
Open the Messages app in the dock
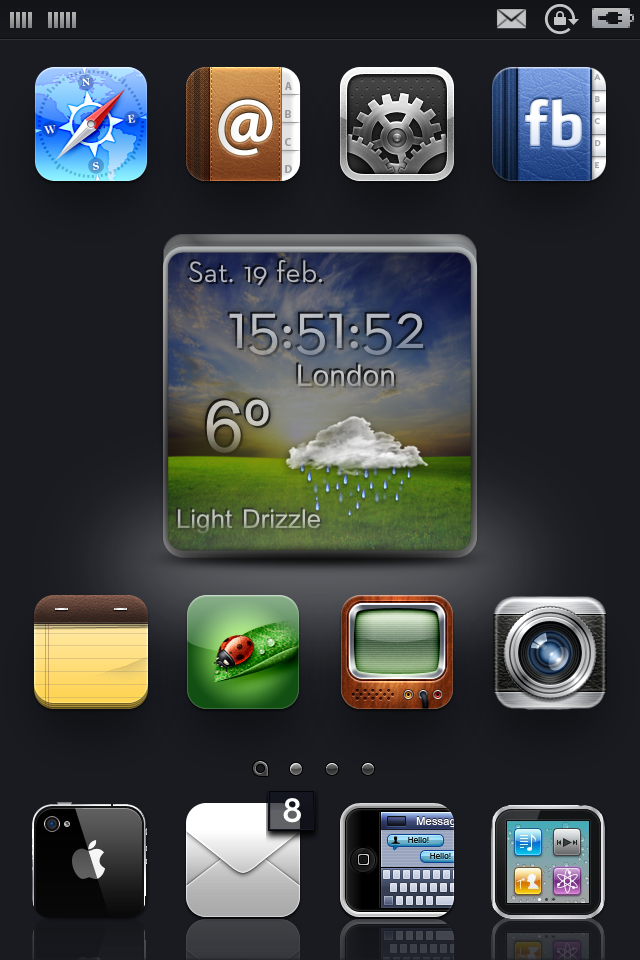(x=397, y=861)
